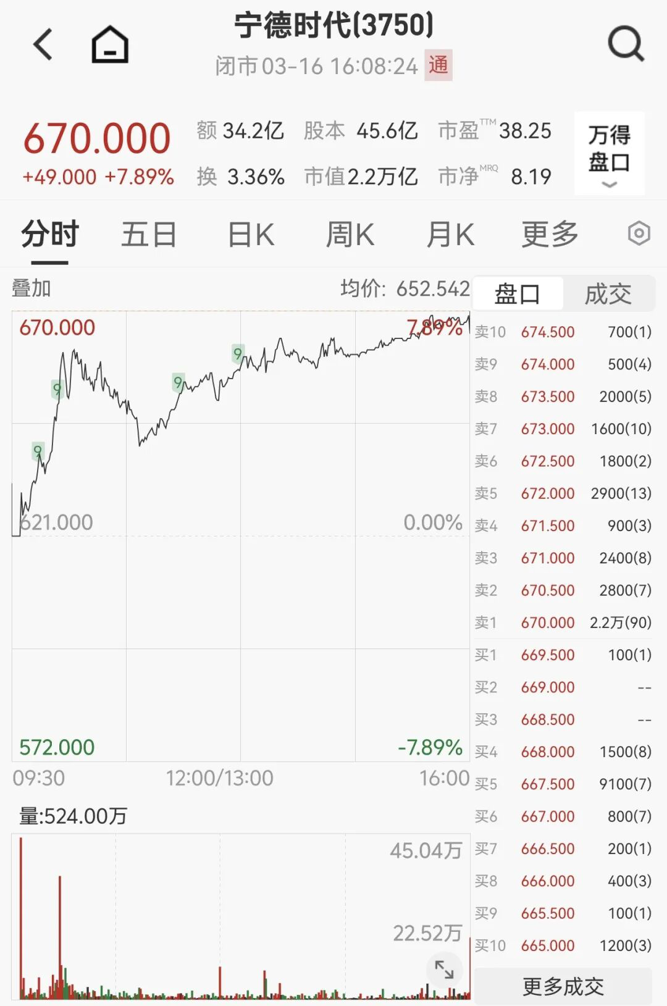Select the 分时 intraday tab
667x1006 pixels.
point(49,235)
